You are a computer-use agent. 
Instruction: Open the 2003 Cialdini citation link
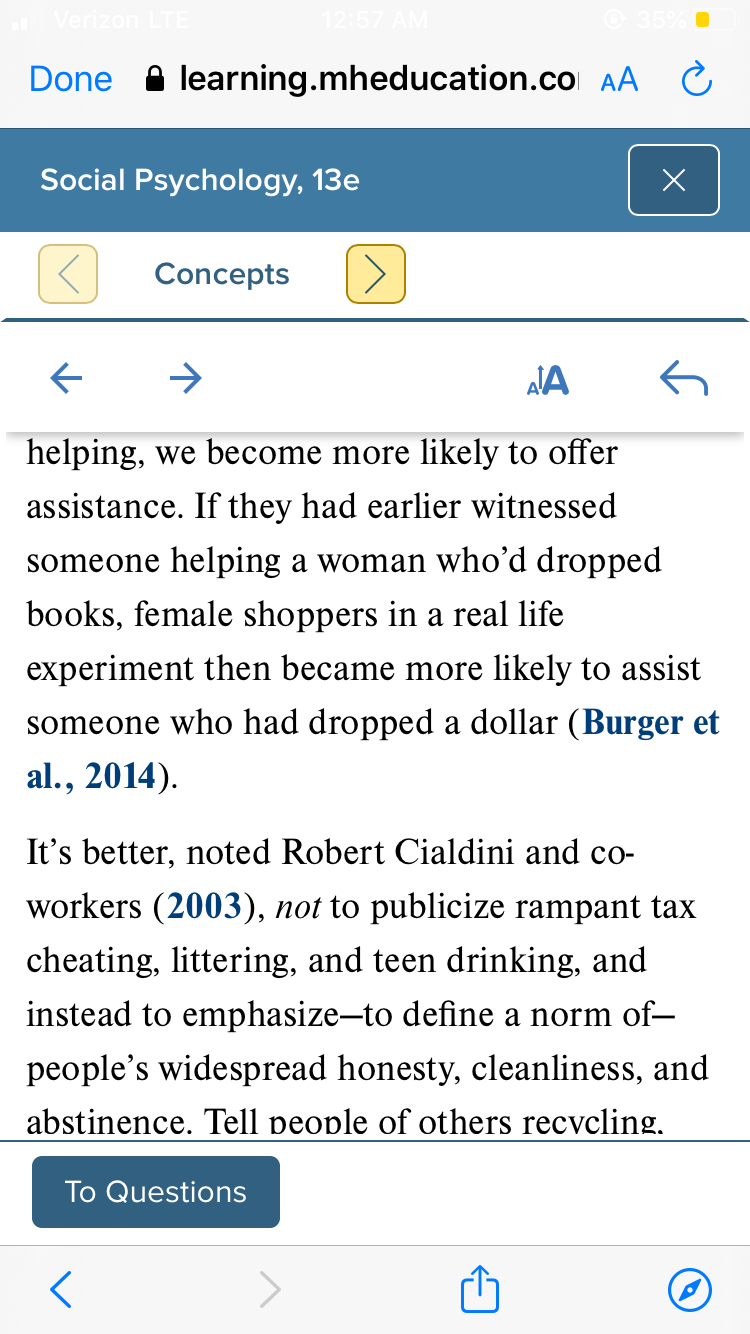(x=205, y=906)
